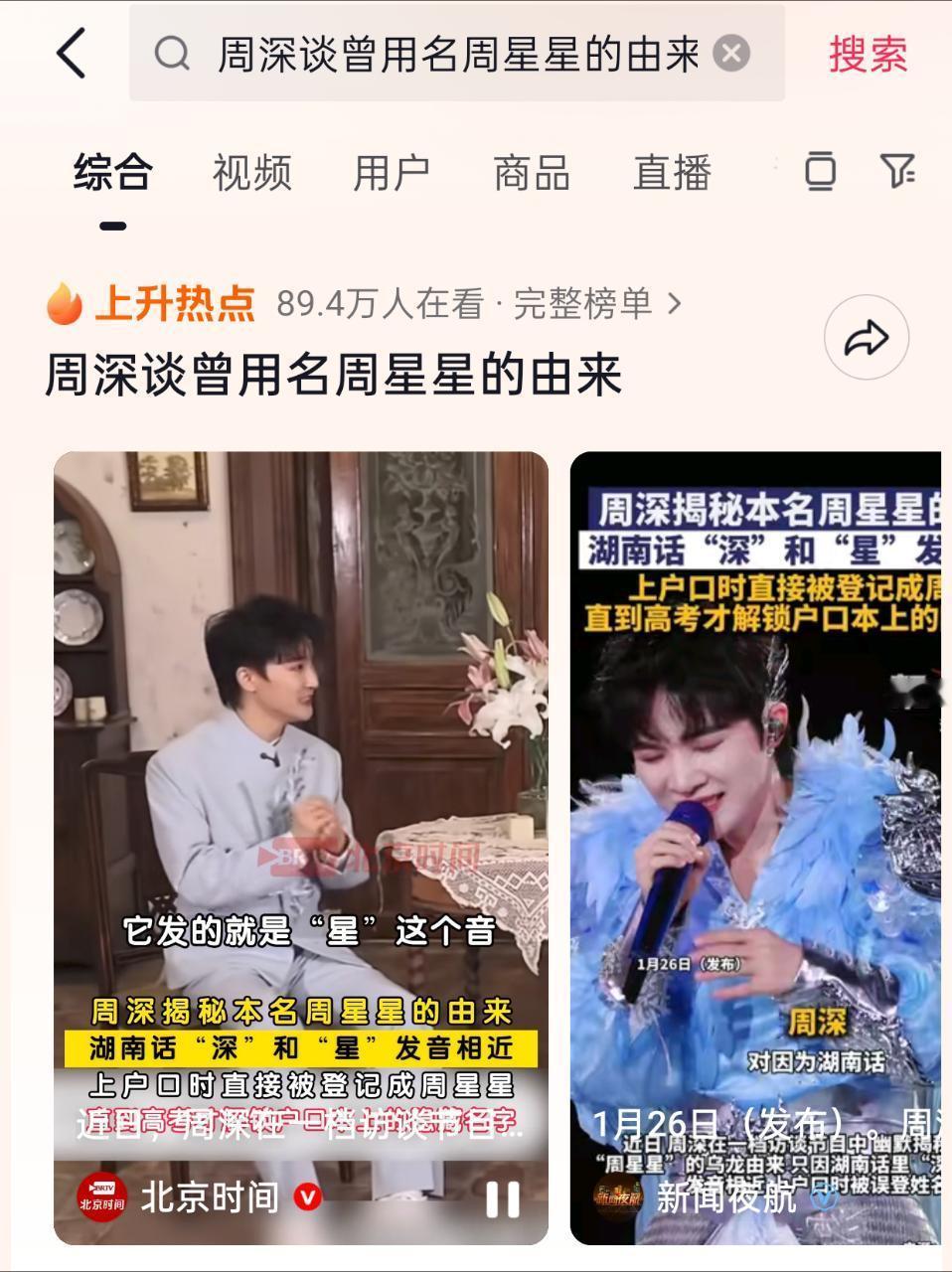Expand the full trending list link
This screenshot has height=1272, width=952.
coord(582,303)
